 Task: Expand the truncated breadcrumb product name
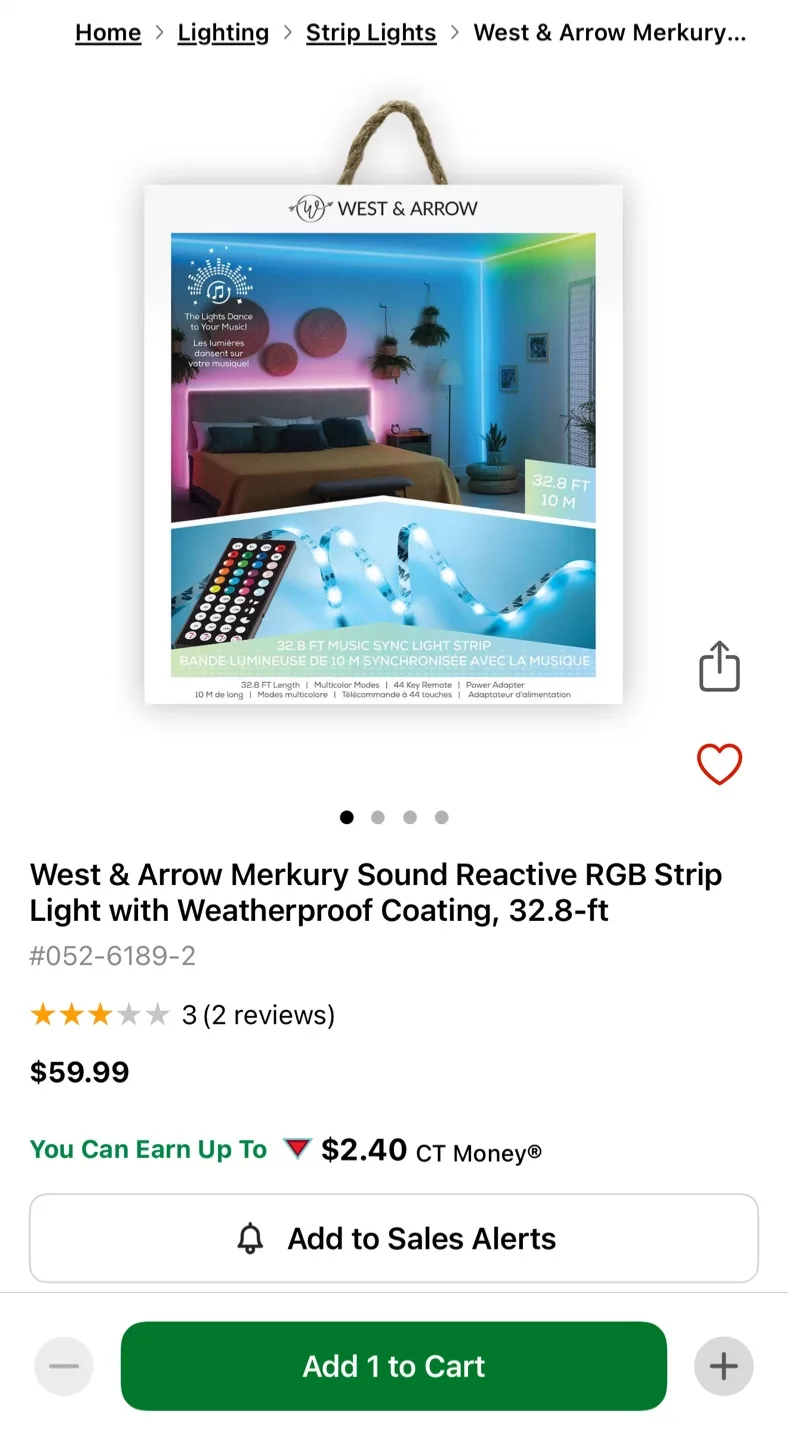610,32
